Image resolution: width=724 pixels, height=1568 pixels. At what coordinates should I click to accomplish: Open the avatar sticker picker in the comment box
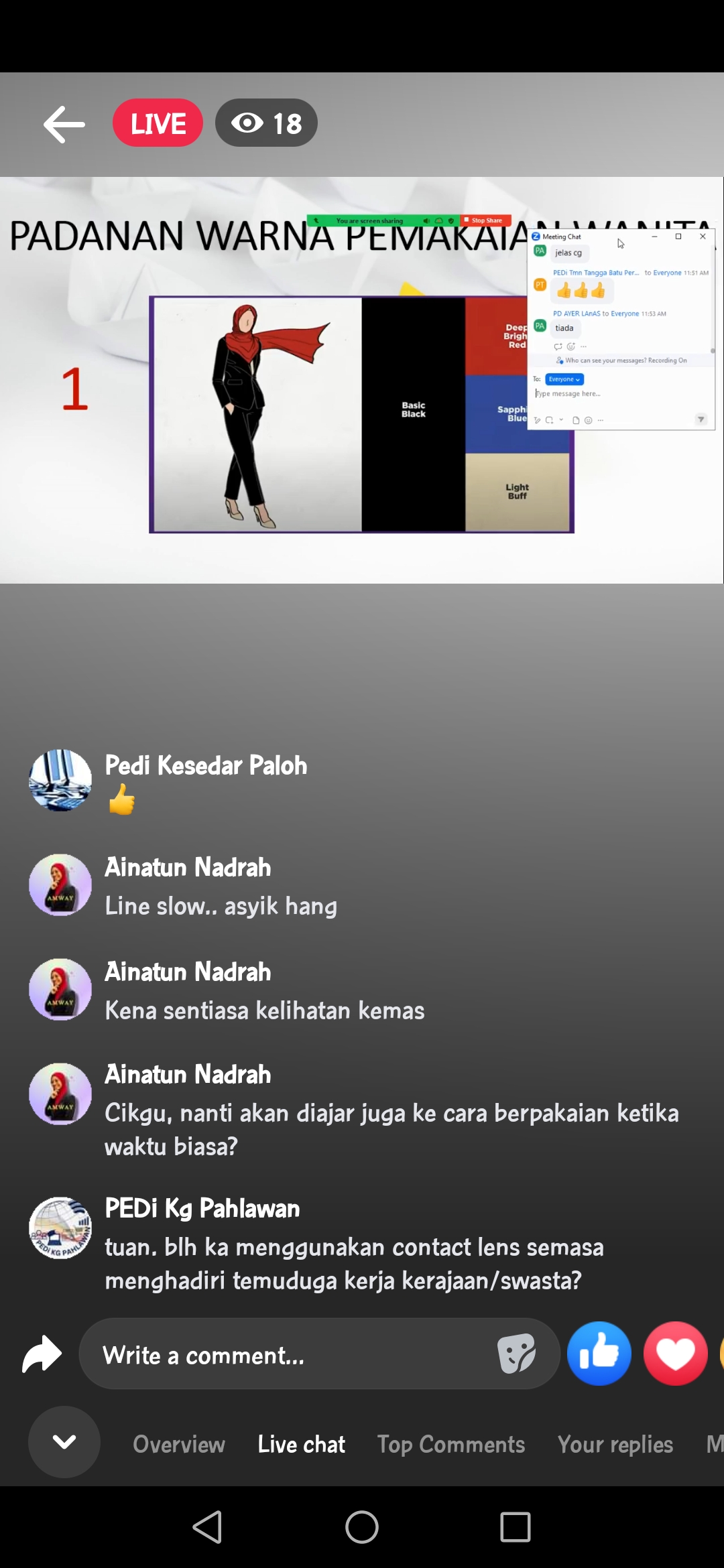pyautogui.click(x=516, y=1354)
